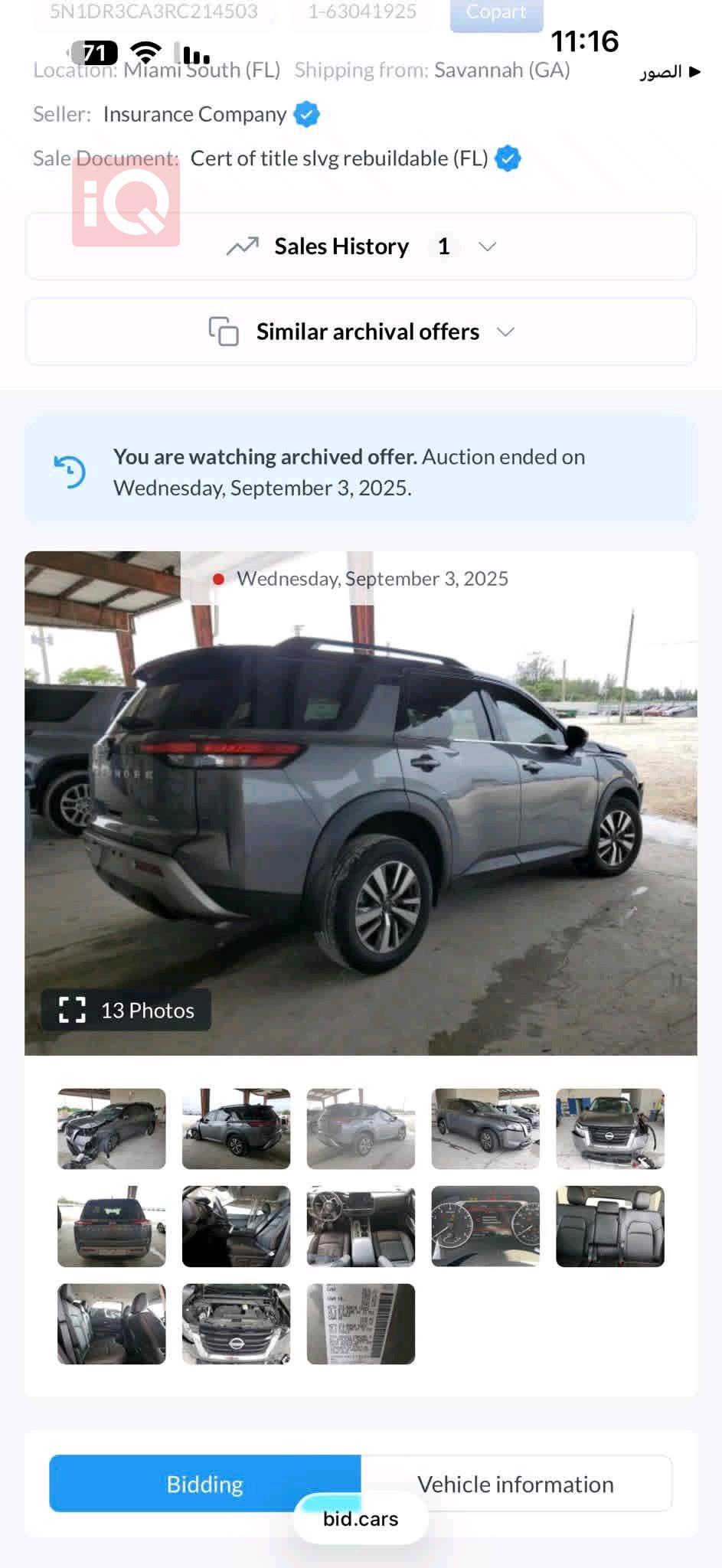Image resolution: width=722 pixels, height=1568 pixels.
Task: Tap the Copart auction badge
Action: click(496, 12)
